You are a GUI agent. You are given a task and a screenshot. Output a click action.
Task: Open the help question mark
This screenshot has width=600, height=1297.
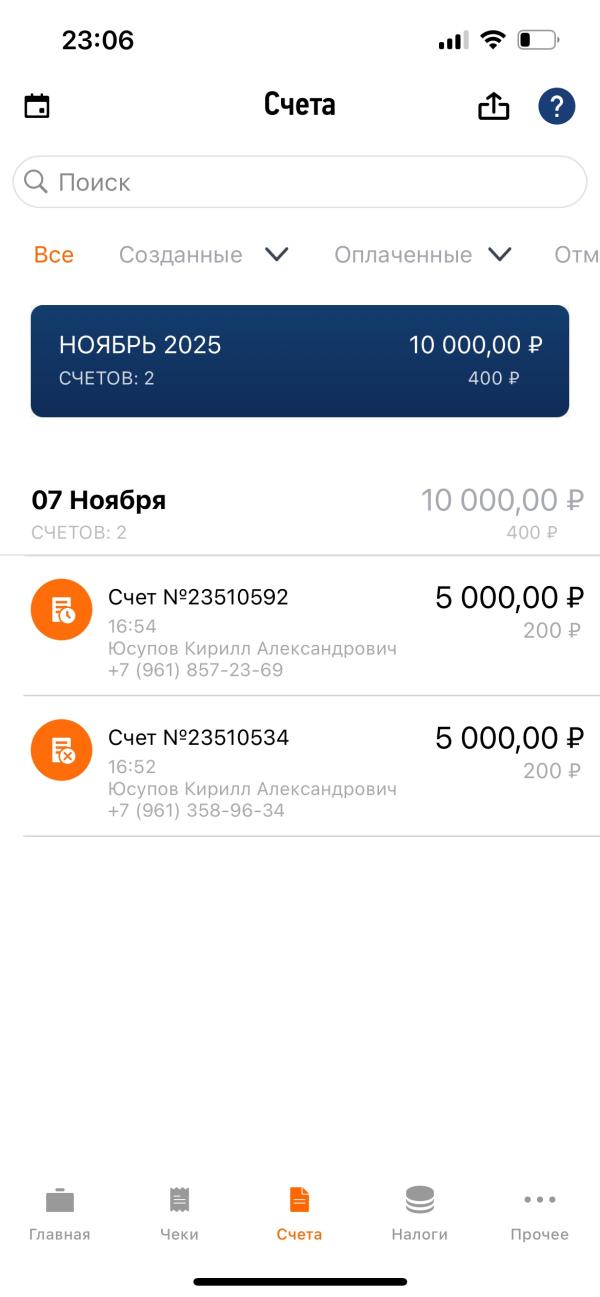[557, 106]
